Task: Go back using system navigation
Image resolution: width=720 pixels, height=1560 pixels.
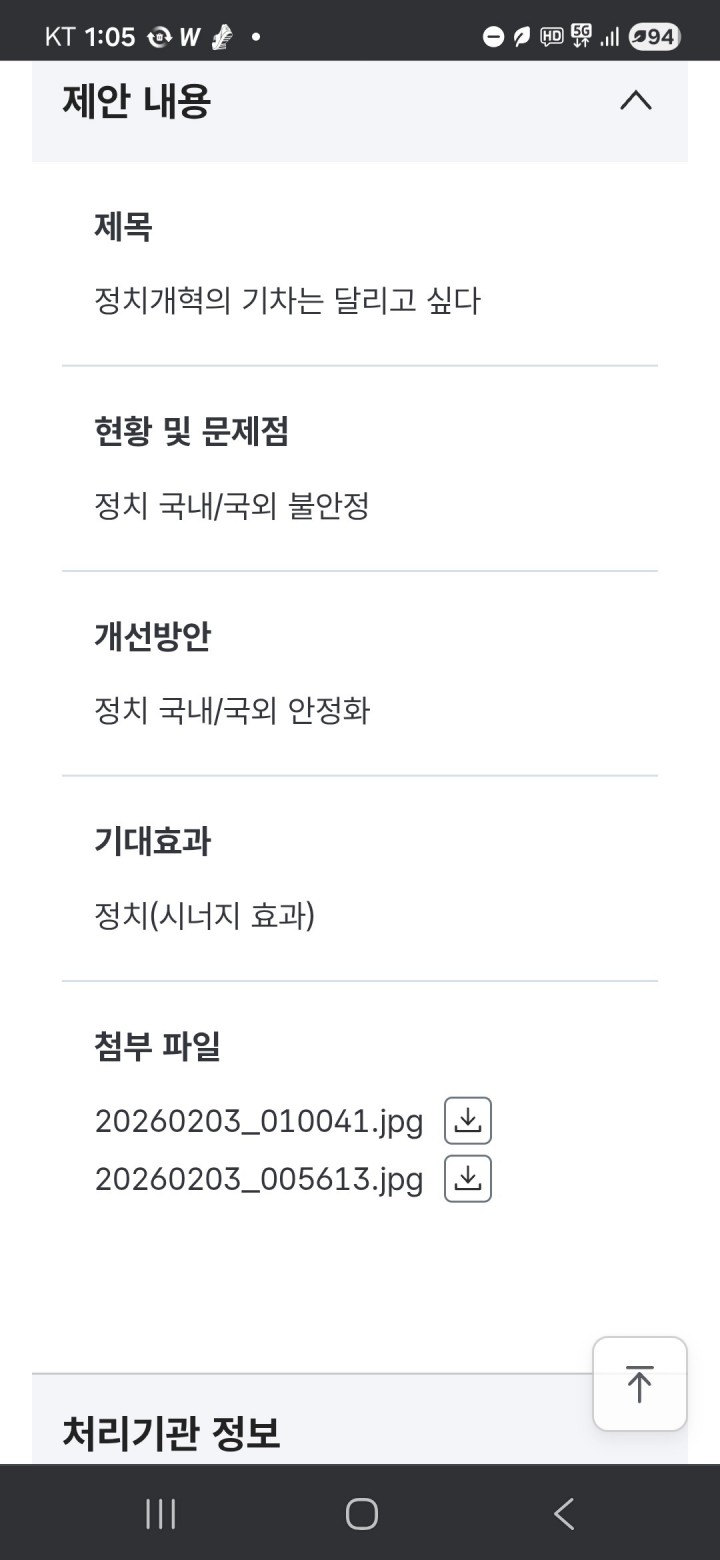Action: [564, 1514]
